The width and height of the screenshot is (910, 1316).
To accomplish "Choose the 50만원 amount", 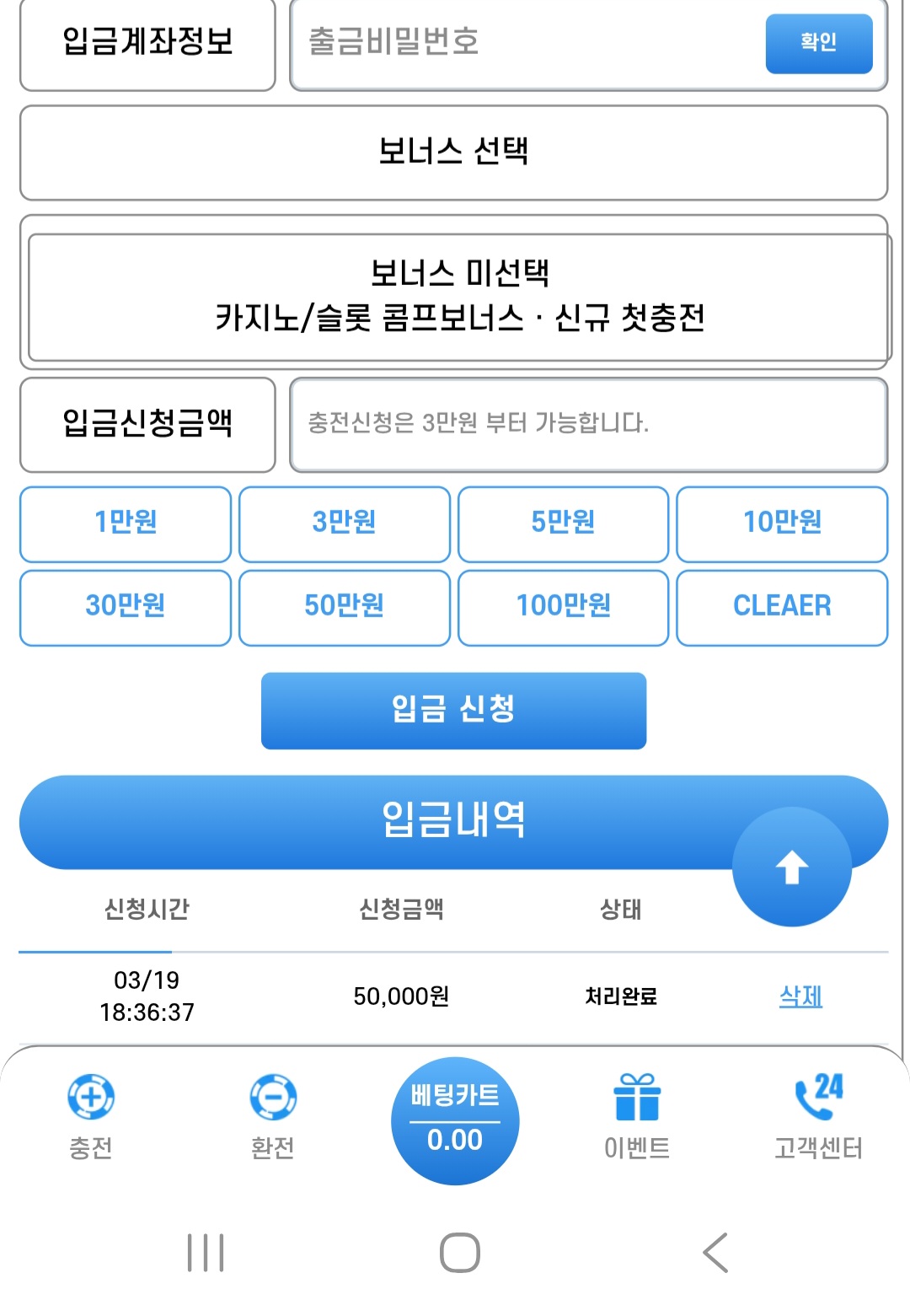I will (344, 607).
